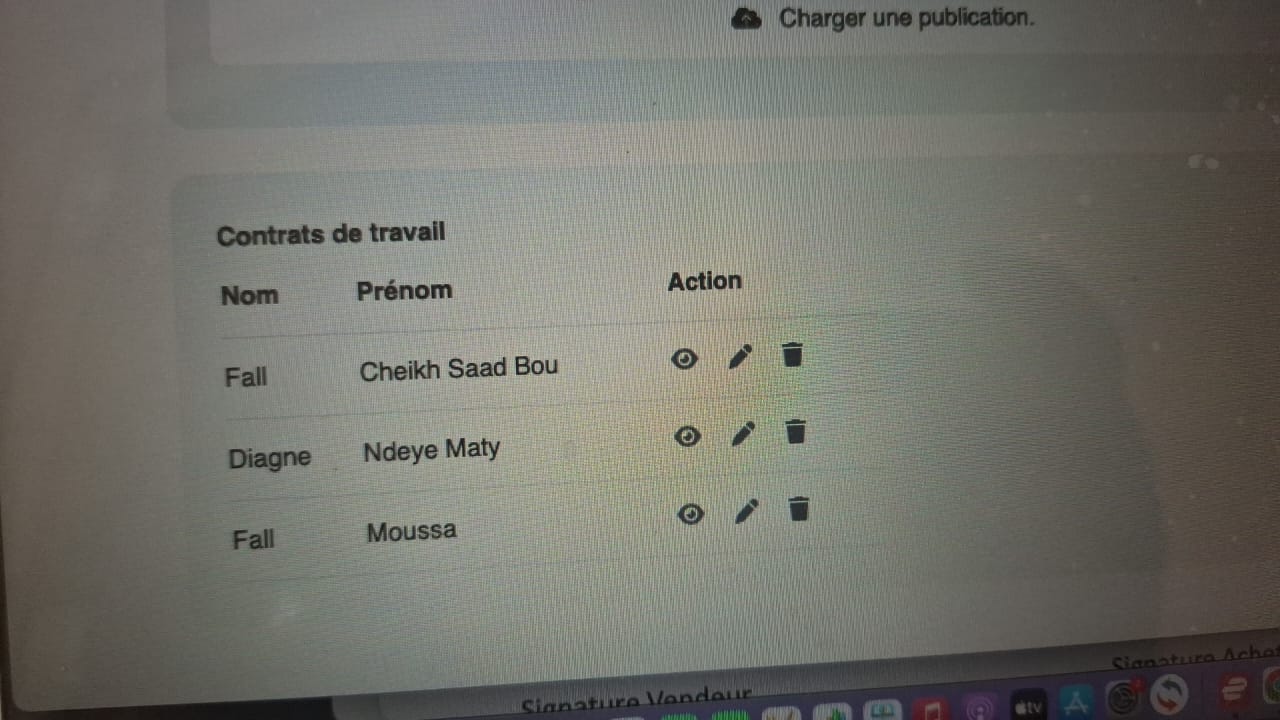This screenshot has width=1280, height=720.
Task: Edit Ndeye Maty's contract
Action: tap(743, 434)
